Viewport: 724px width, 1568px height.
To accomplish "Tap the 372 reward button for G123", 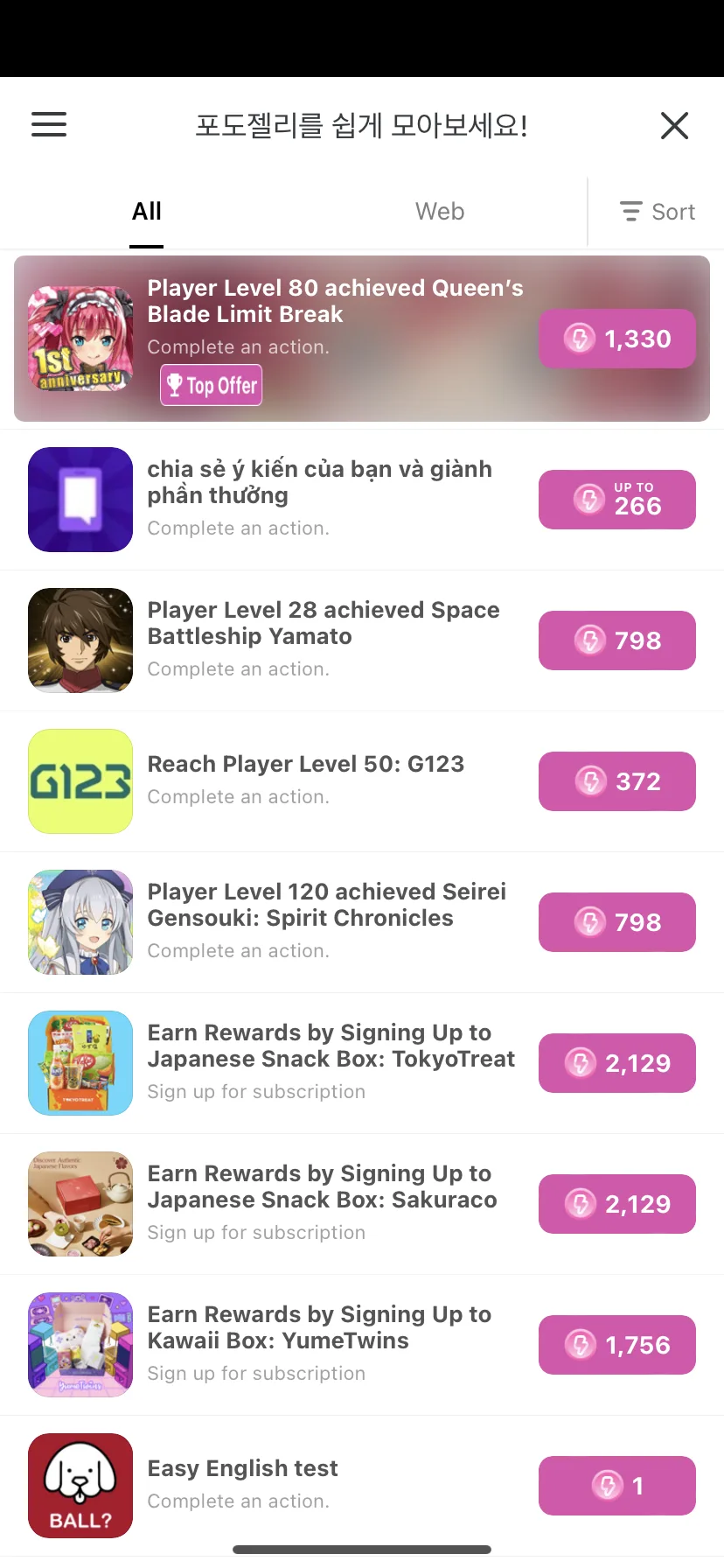I will coord(616,781).
